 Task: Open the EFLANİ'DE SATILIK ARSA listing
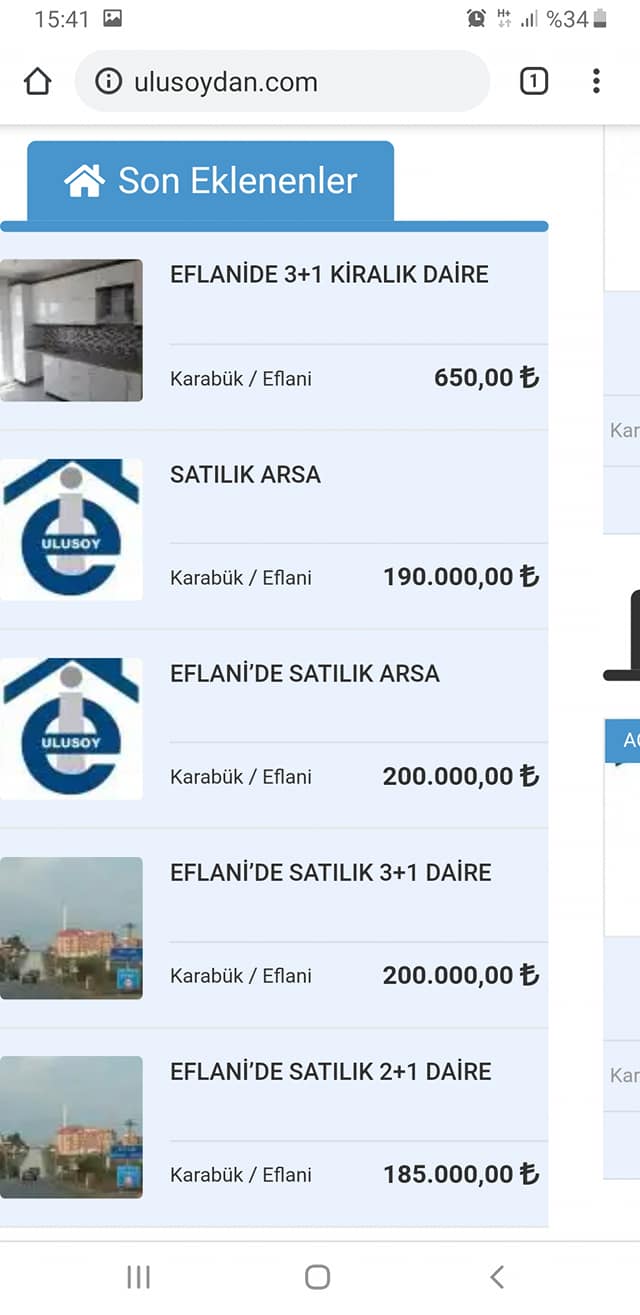click(x=304, y=673)
